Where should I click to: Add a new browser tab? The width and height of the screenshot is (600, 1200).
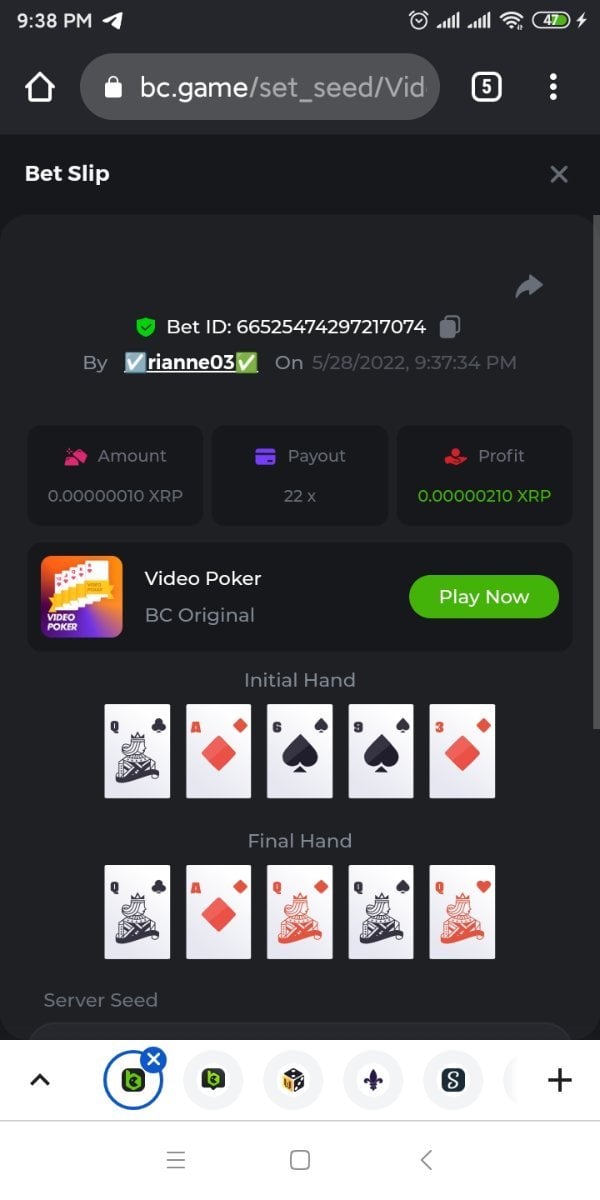coord(559,1080)
